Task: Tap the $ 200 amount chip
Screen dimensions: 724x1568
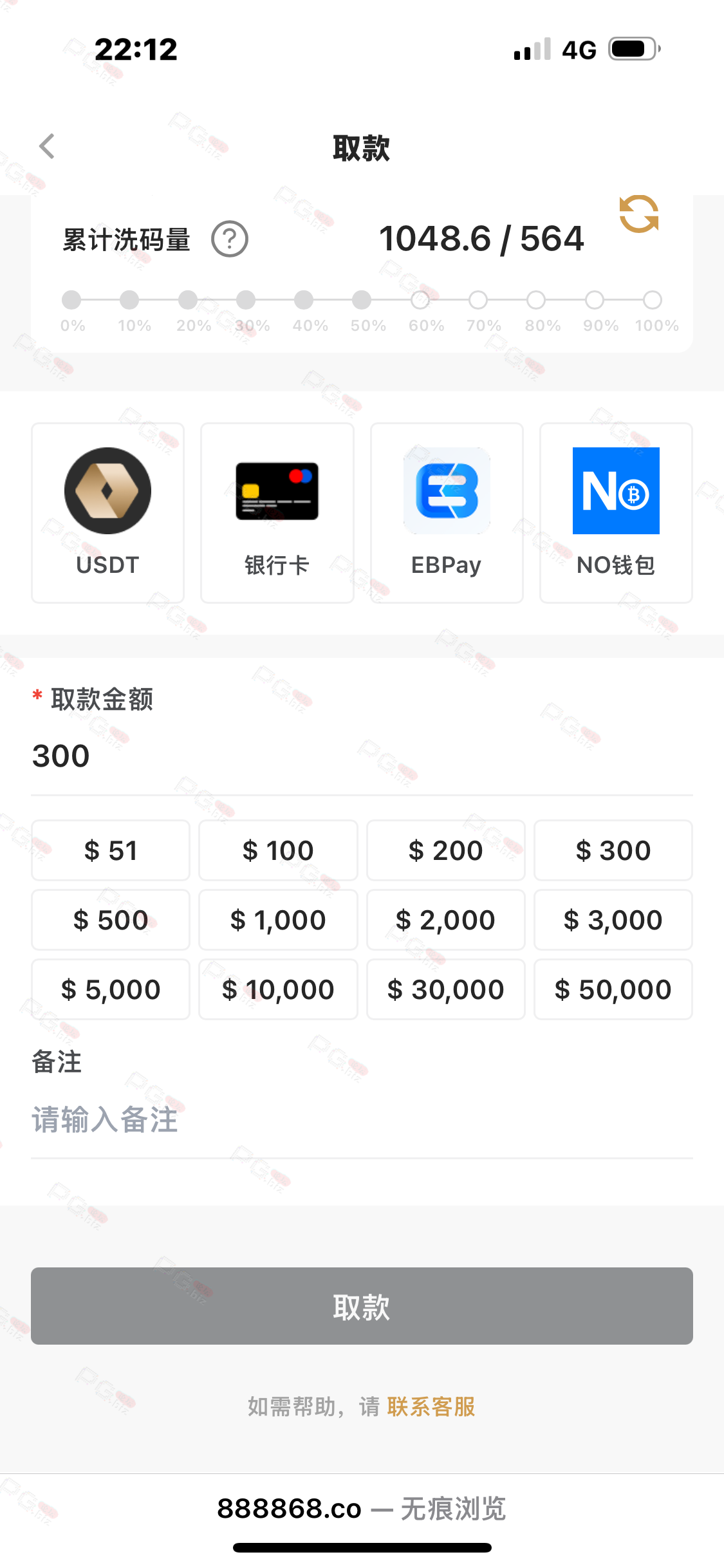Action: (x=446, y=850)
